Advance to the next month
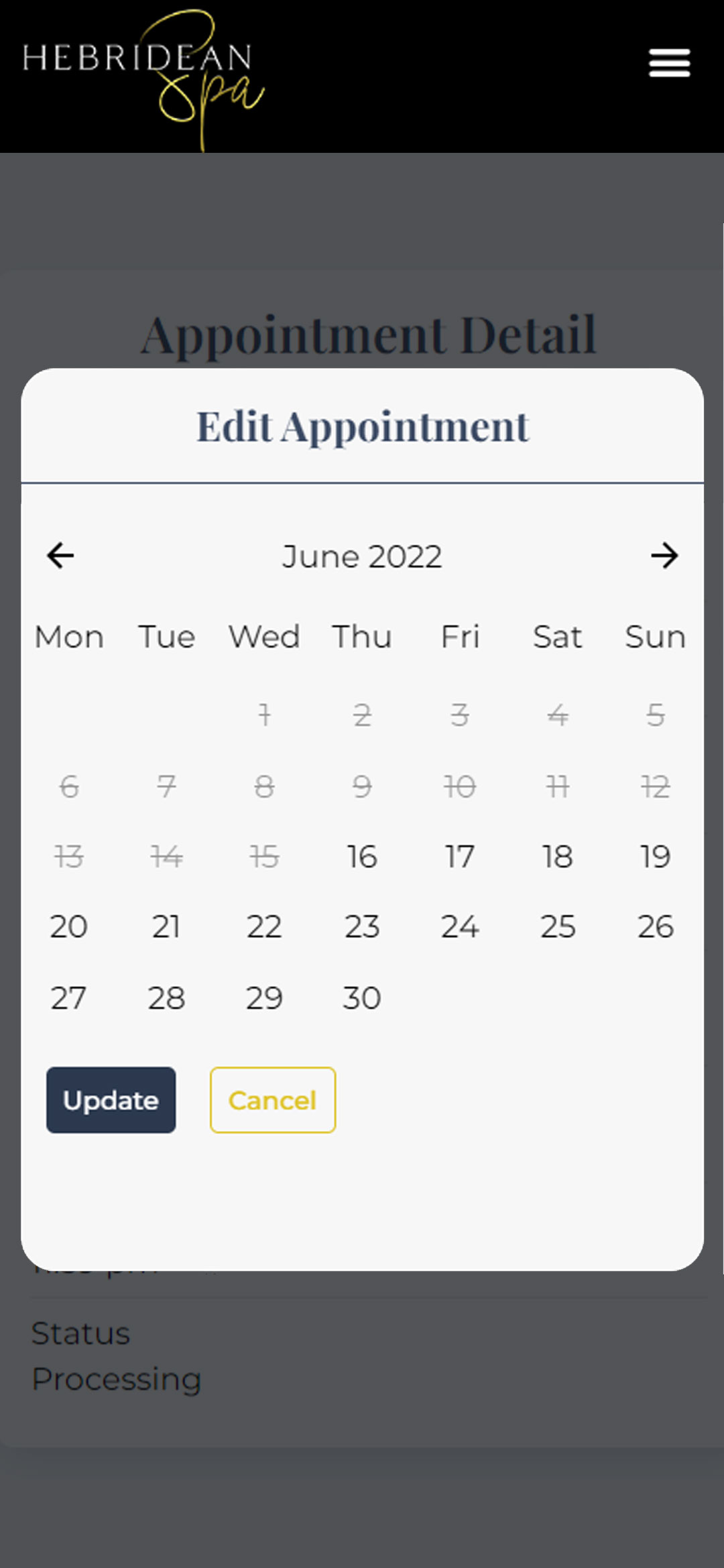The image size is (724, 1568). point(664,556)
